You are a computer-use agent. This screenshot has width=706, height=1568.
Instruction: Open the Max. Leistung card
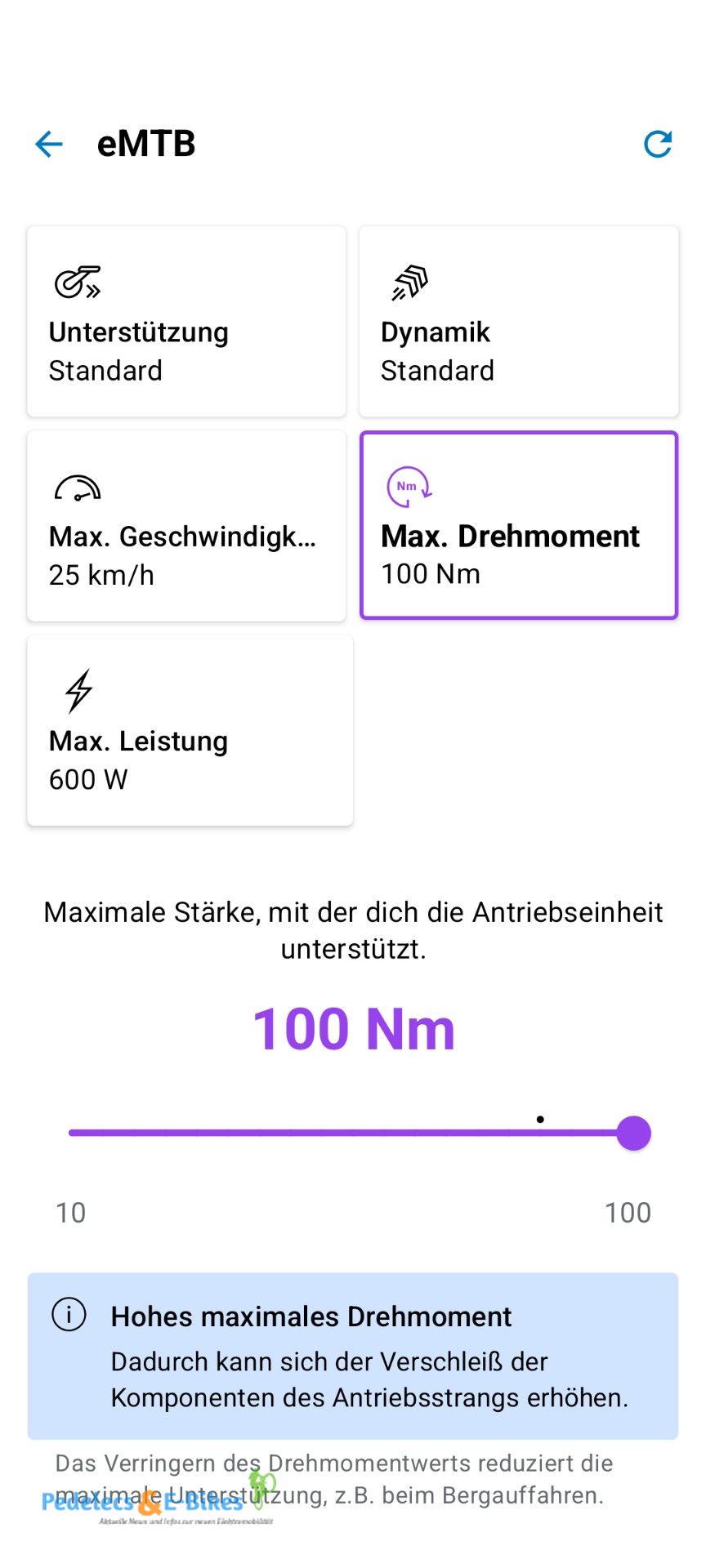click(x=190, y=731)
